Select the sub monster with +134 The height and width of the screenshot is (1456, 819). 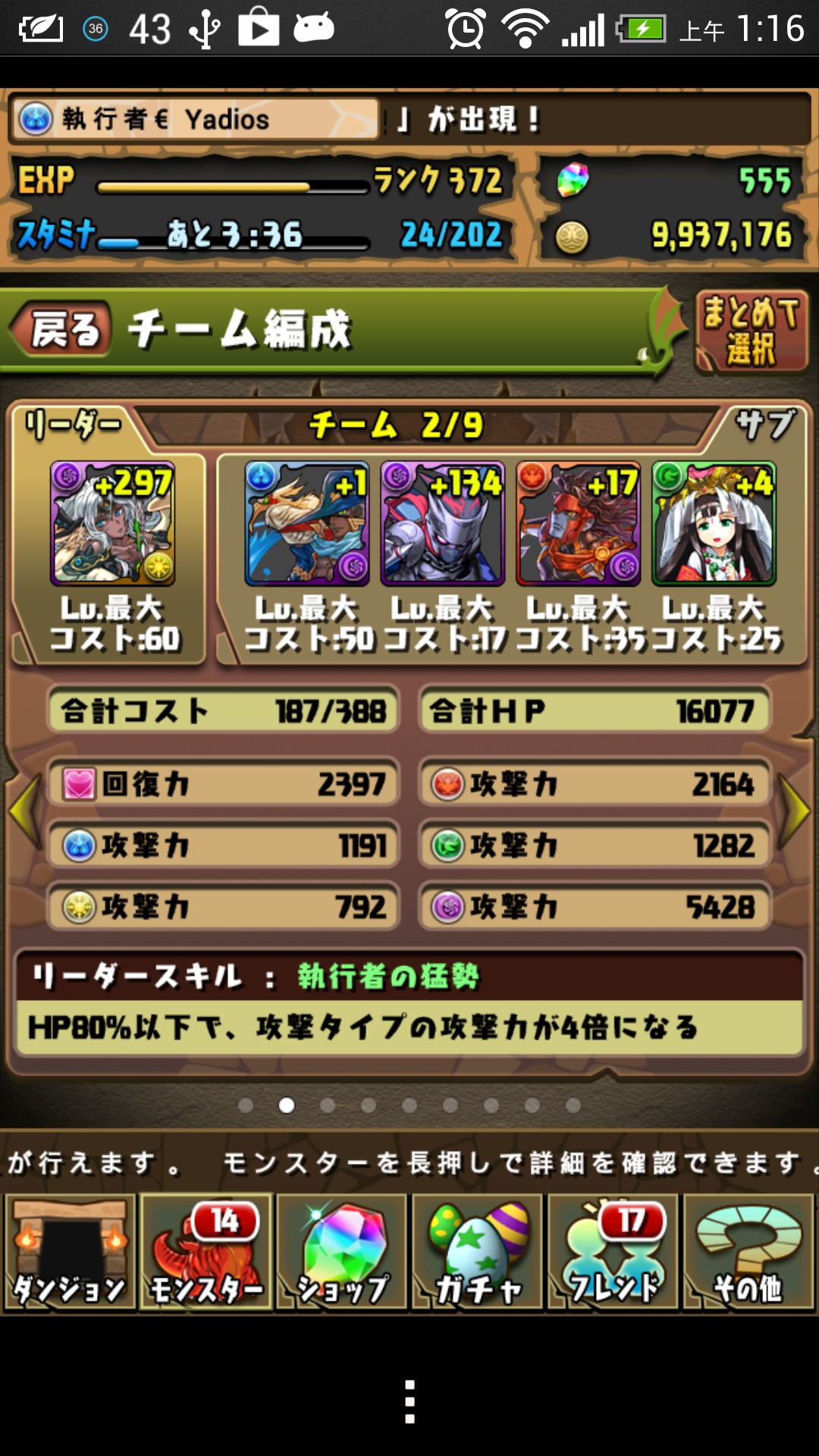pyautogui.click(x=443, y=523)
